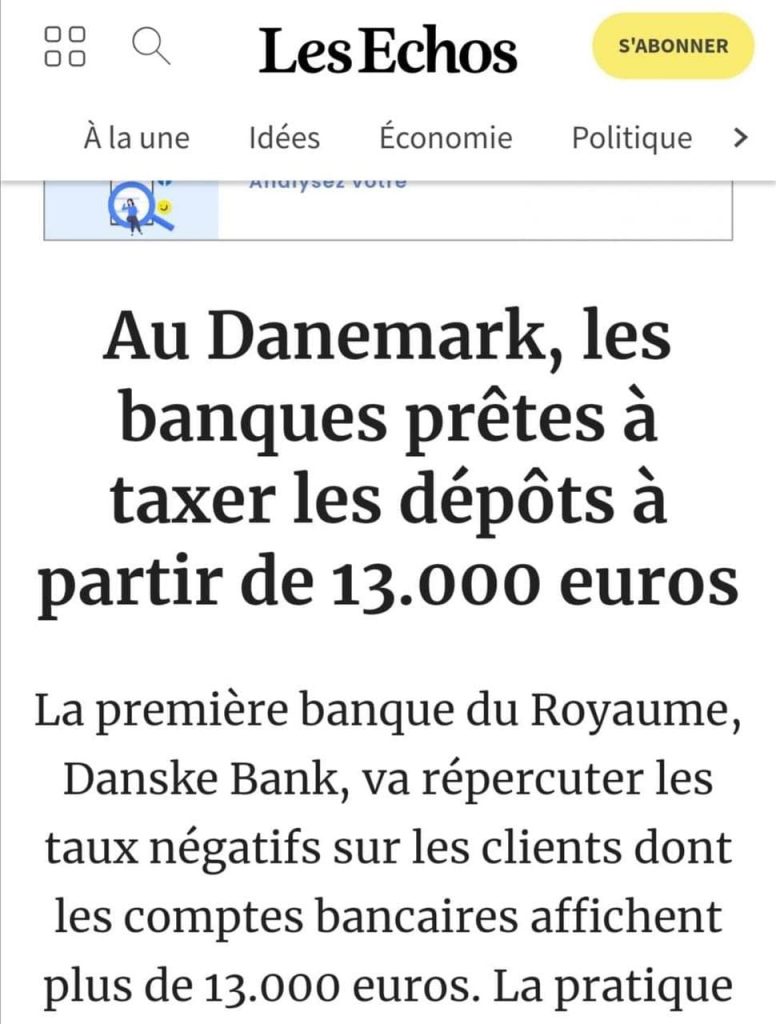Open the Idées section
Viewport: 776px width, 1024px height.
284,138
